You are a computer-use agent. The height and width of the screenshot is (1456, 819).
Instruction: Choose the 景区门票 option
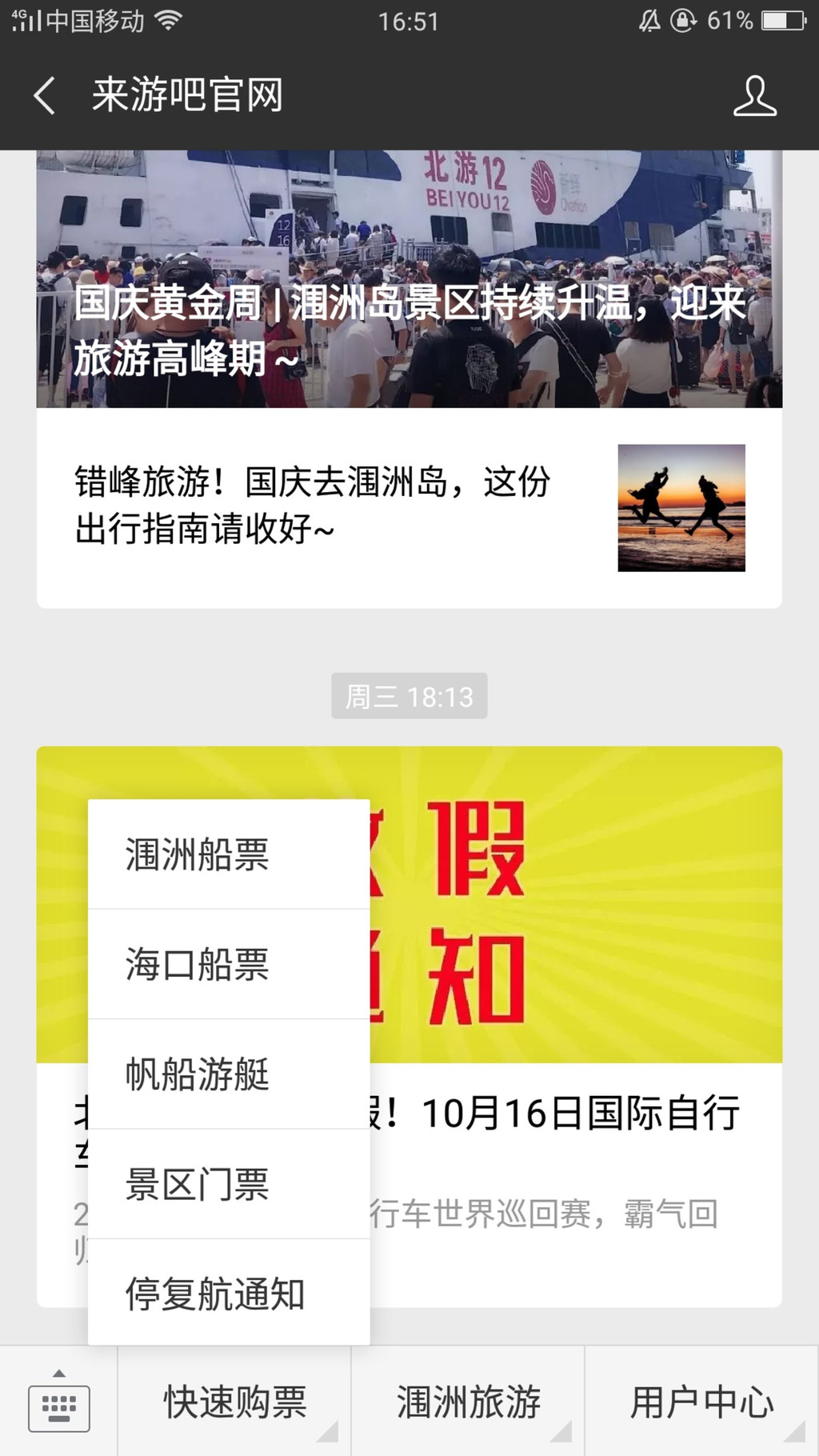229,1184
